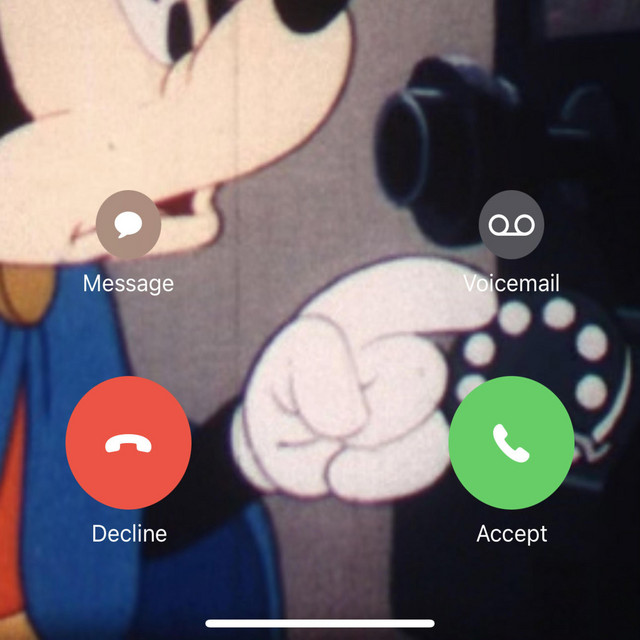Reply with a message instead
This screenshot has height=640, width=640.
coord(128,222)
